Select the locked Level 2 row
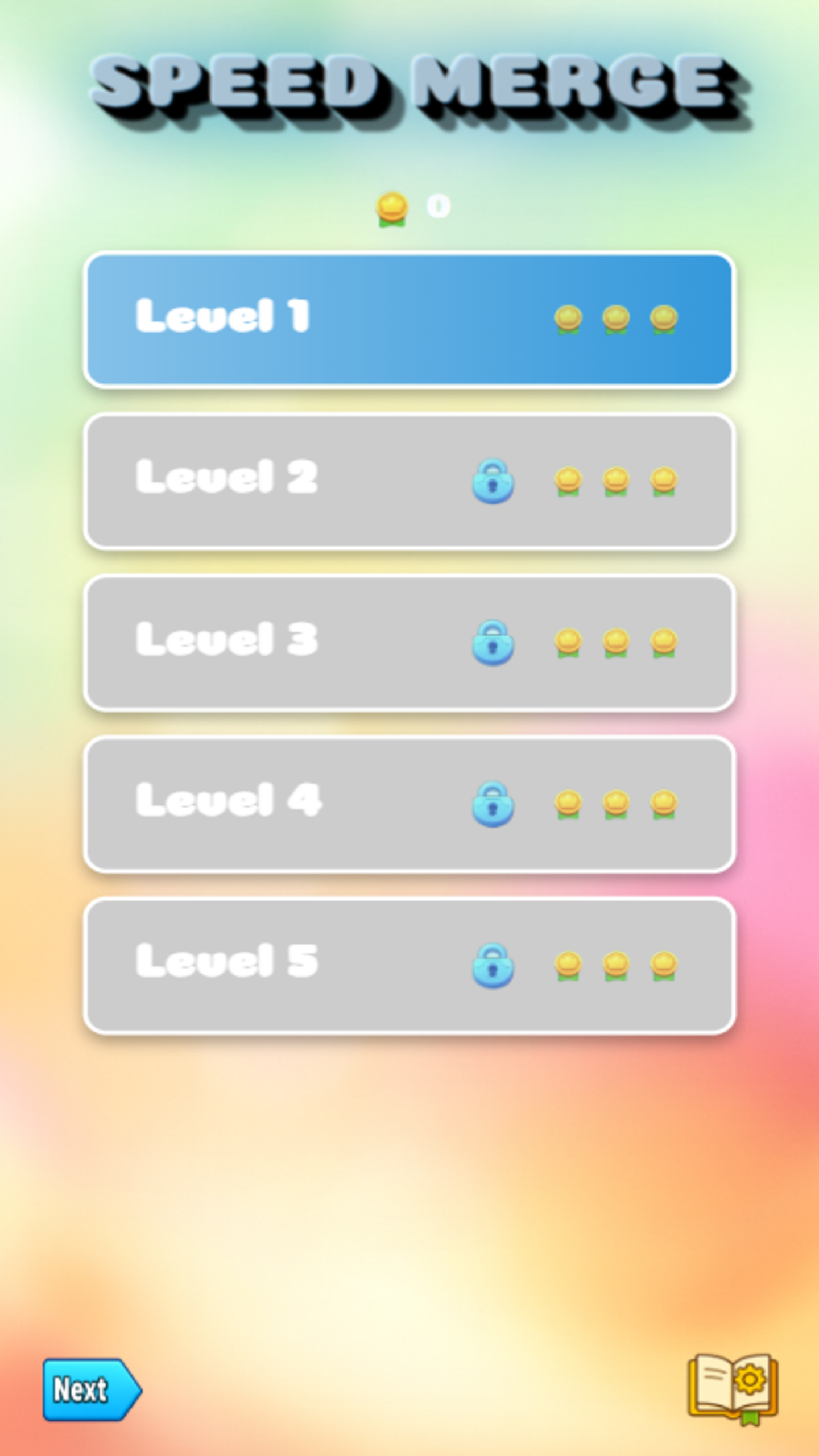Viewport: 819px width, 1456px height. point(409,481)
